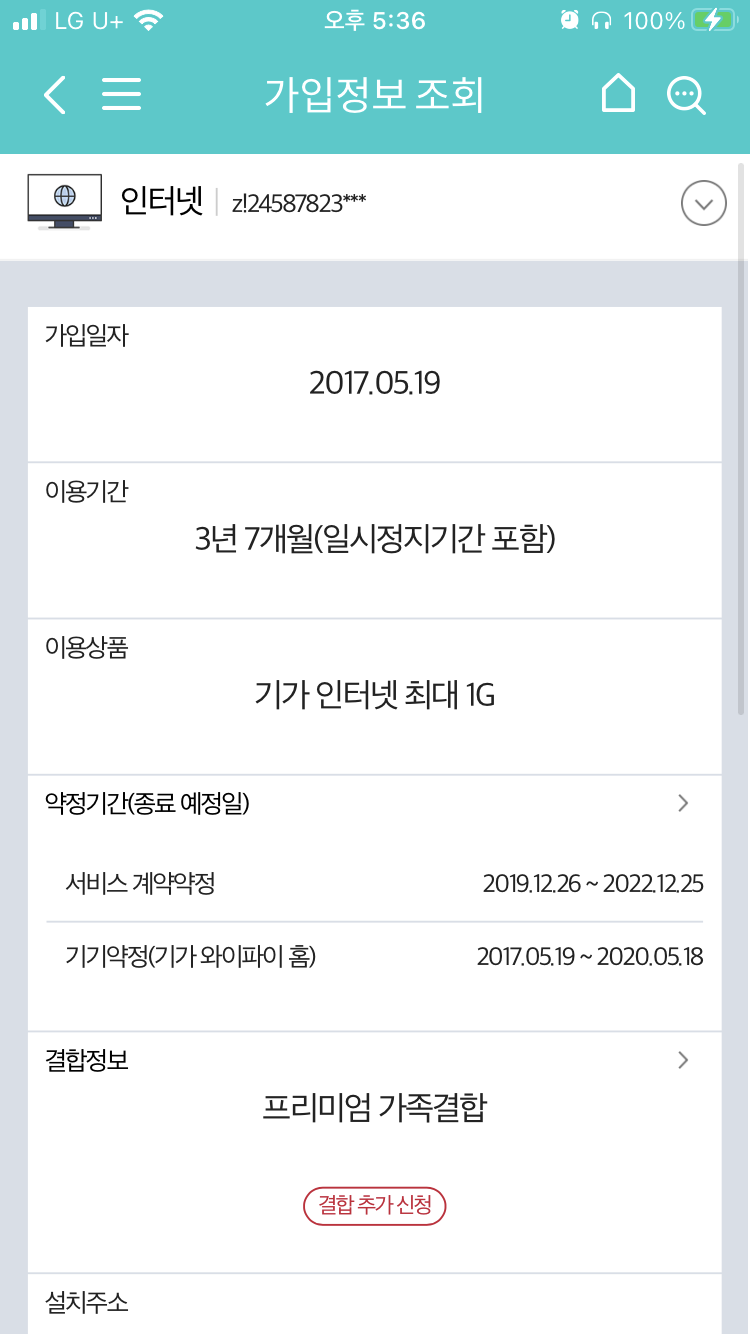Open the hamburger menu
750x1334 pixels.
coord(121,95)
